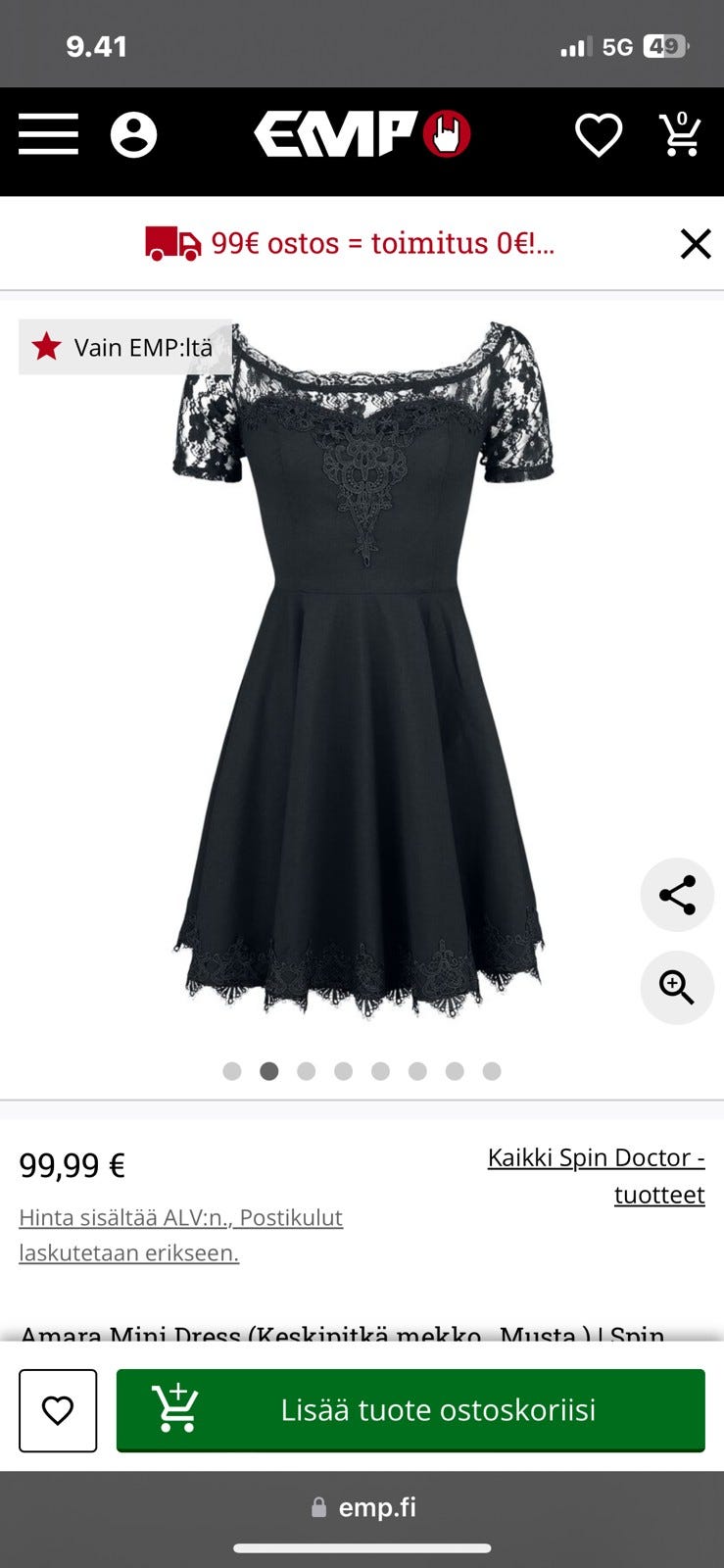Tap Lisää tuote ostoskoriisi
Image resolution: width=724 pixels, height=1568 pixels.
click(x=410, y=1410)
